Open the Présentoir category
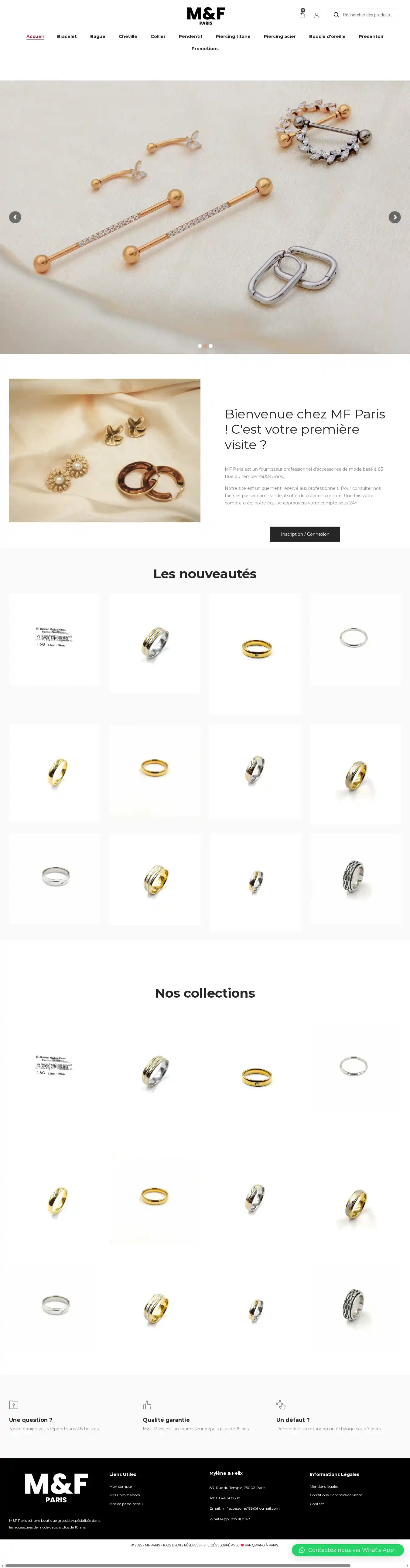The width and height of the screenshot is (410, 1568). (371, 36)
